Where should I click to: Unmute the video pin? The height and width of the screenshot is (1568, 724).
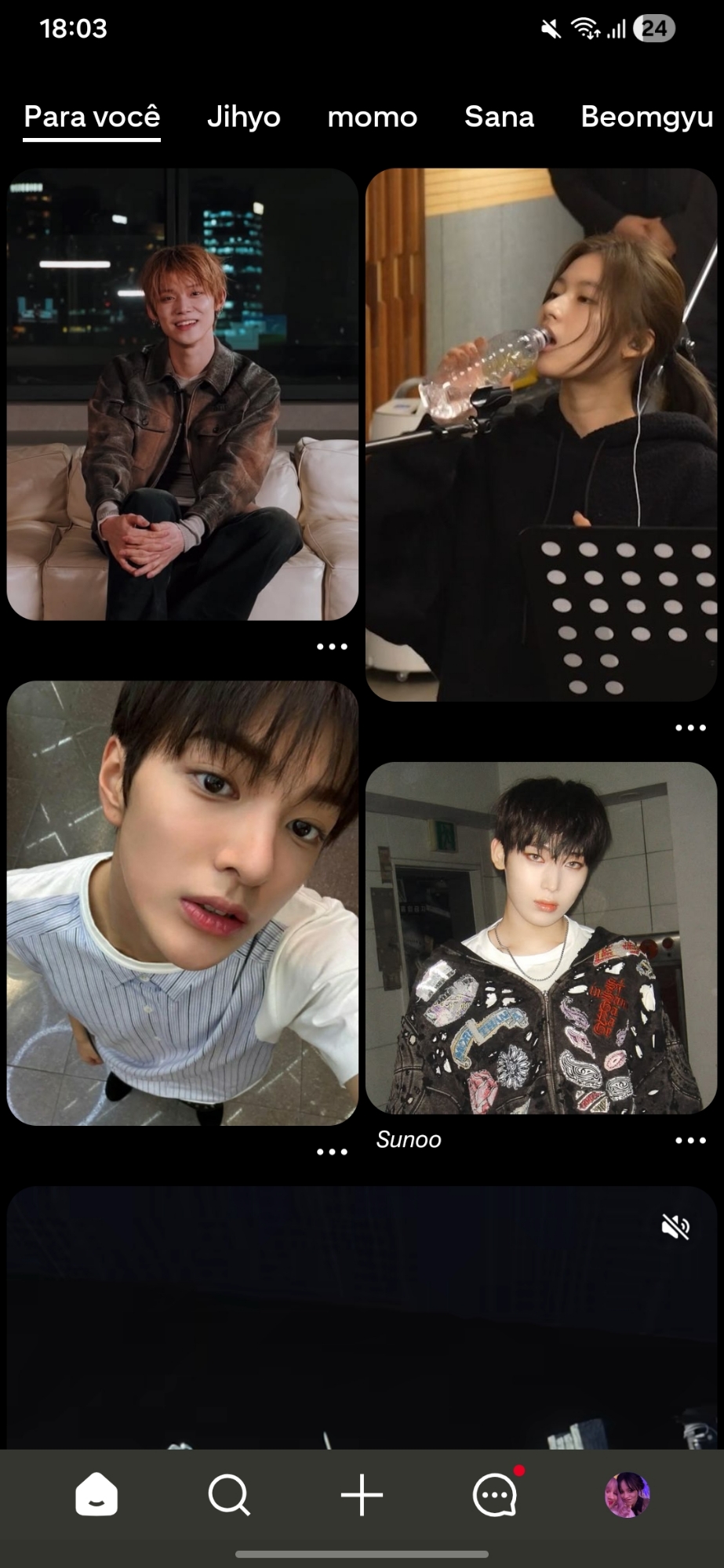pyautogui.click(x=675, y=1226)
